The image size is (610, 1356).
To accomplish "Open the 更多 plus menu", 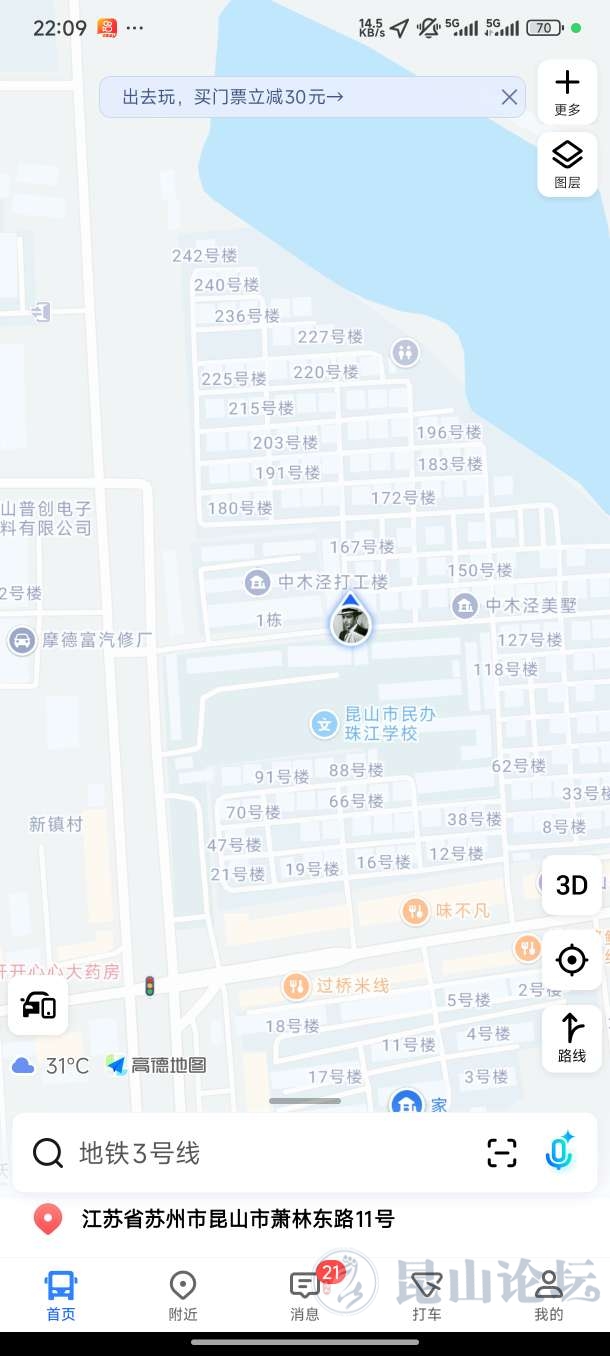I will tap(567, 93).
